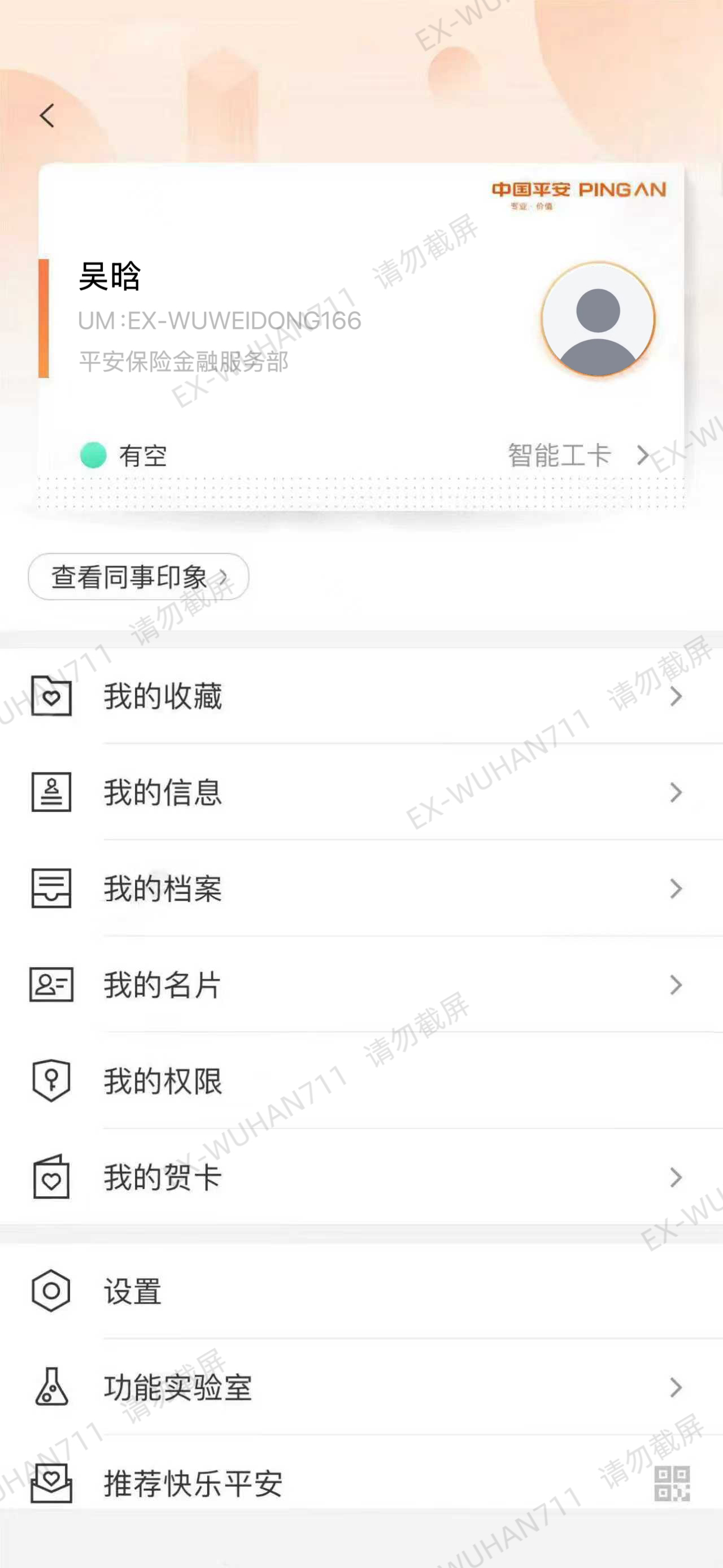Screen dimensions: 723x1568
Task: Change the 有空 availability status
Action: pos(125,455)
